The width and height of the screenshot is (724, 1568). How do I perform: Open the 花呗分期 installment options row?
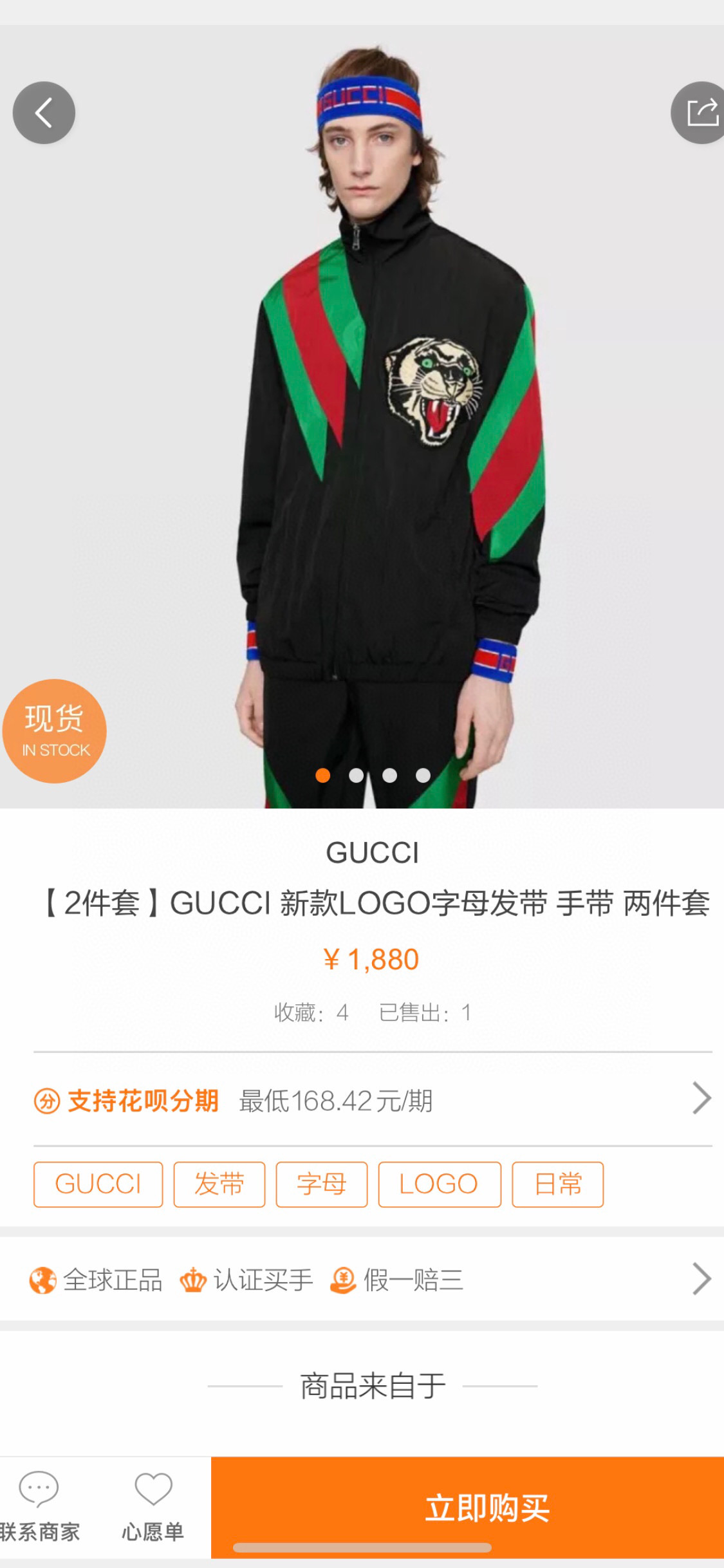coord(373,1100)
